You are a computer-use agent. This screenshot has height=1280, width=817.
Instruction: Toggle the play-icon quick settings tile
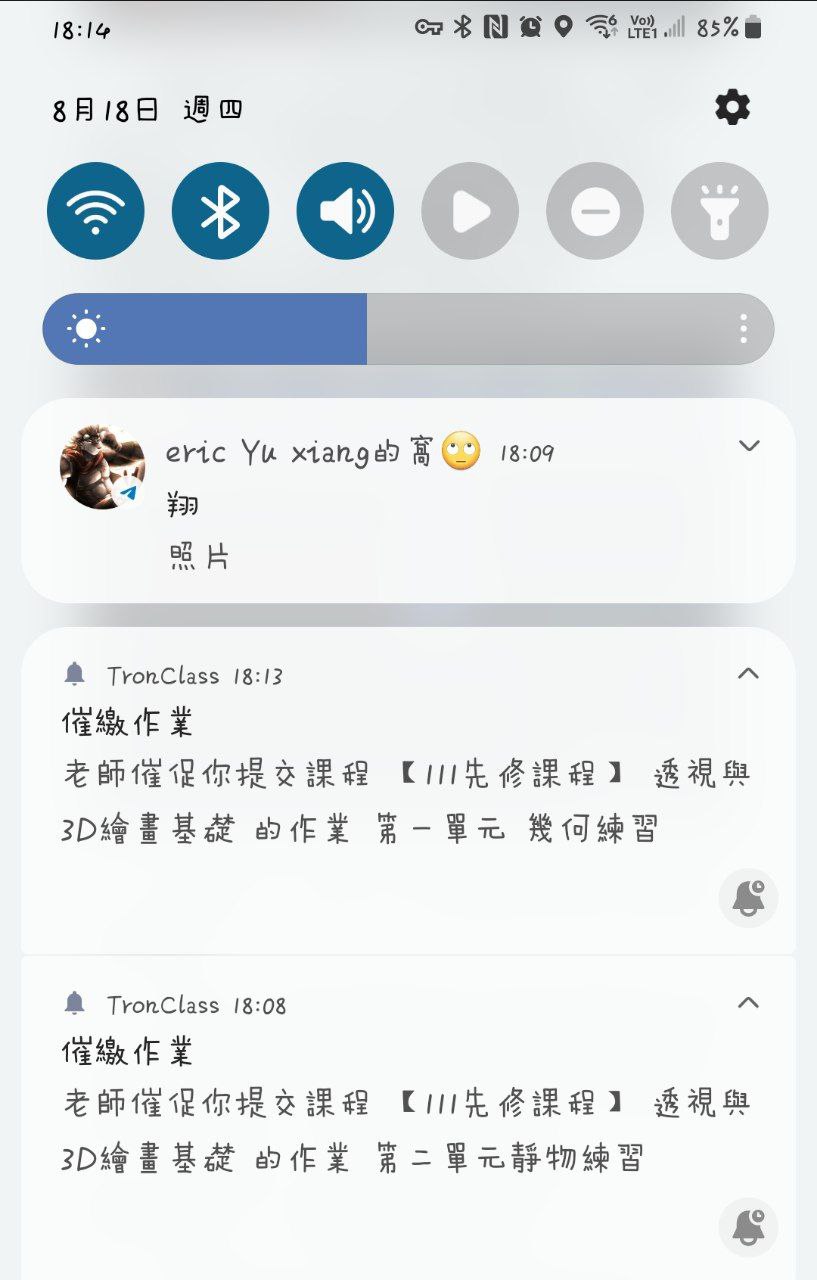point(470,212)
